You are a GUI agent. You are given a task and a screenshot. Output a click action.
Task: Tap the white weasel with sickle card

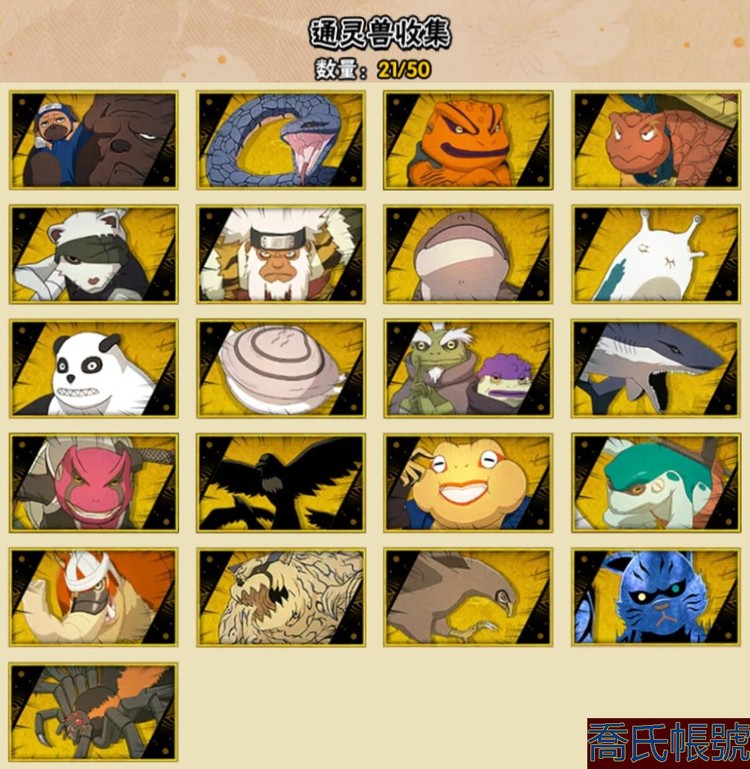pos(94,255)
